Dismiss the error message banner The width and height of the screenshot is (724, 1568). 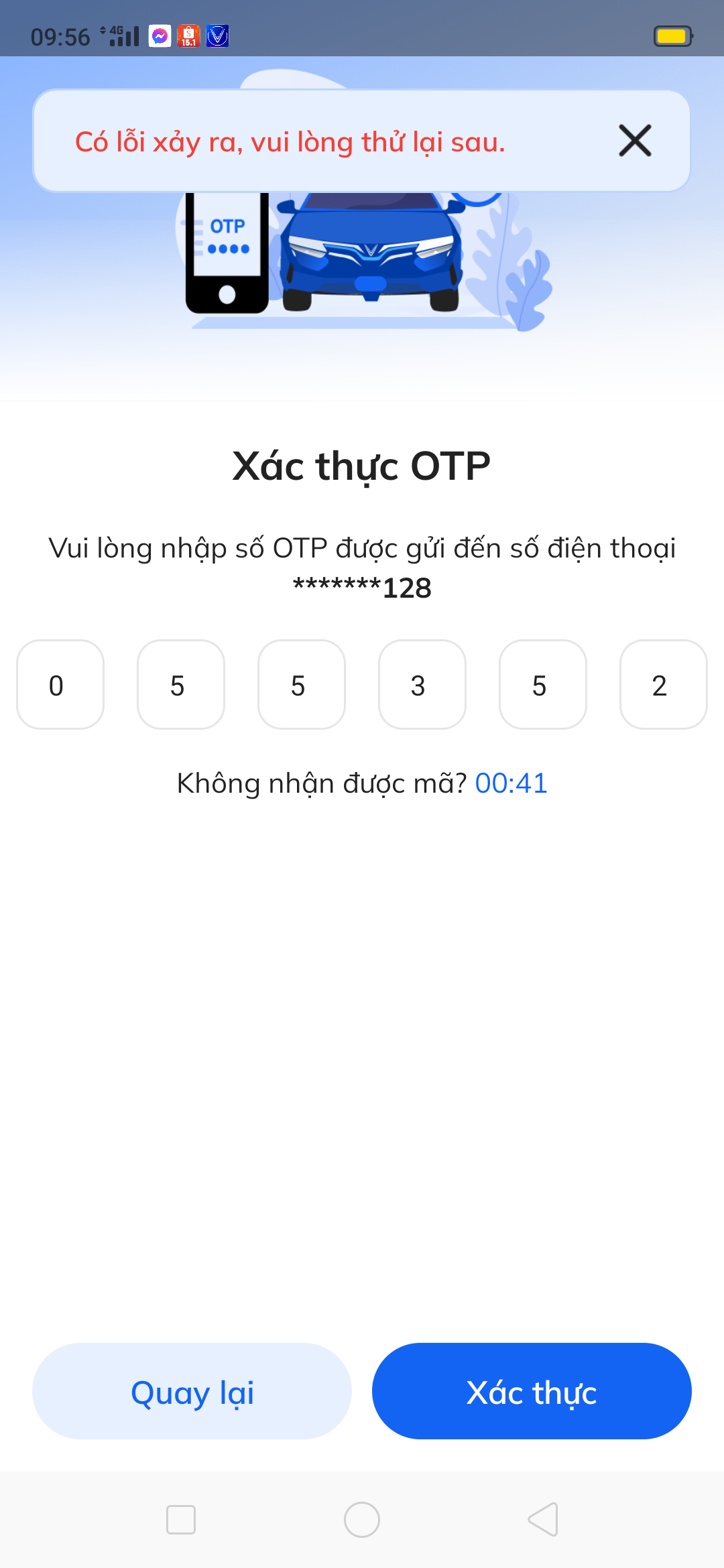(x=634, y=141)
